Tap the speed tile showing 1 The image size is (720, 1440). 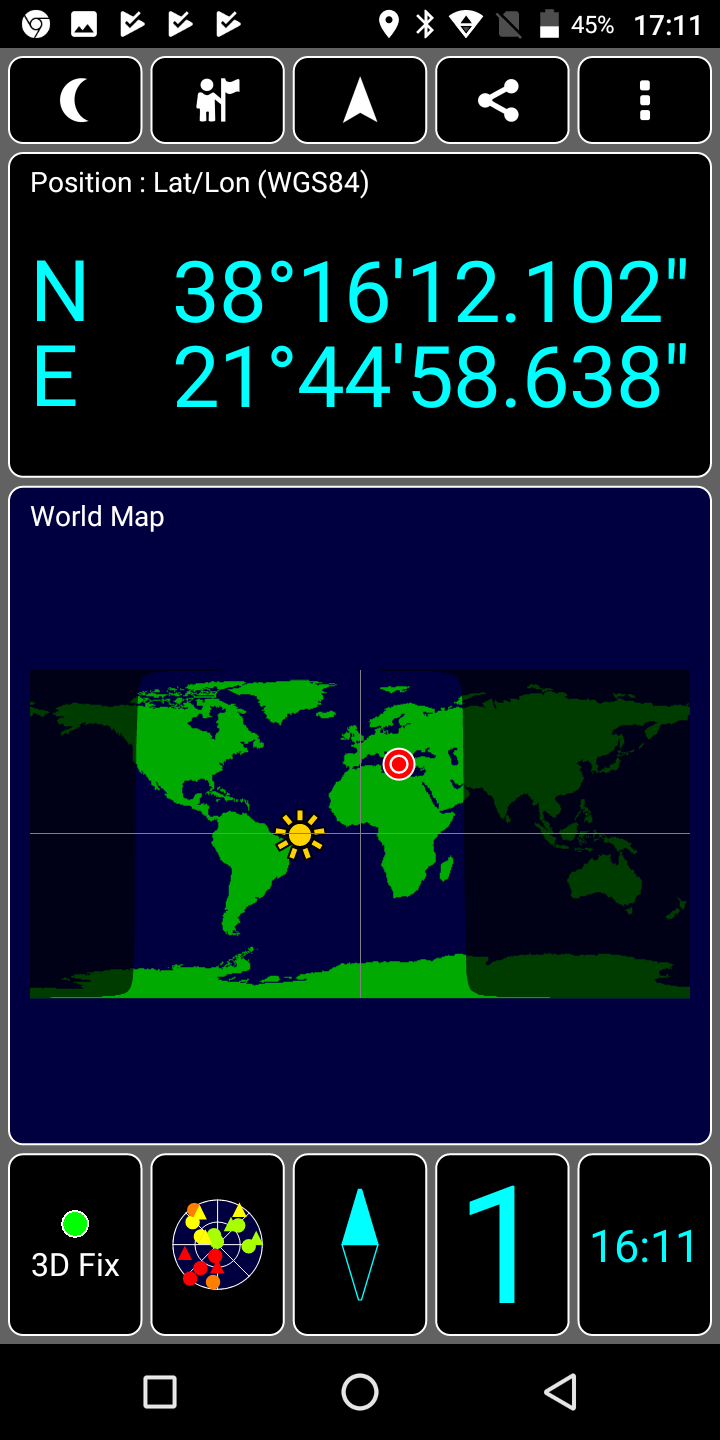point(502,1245)
